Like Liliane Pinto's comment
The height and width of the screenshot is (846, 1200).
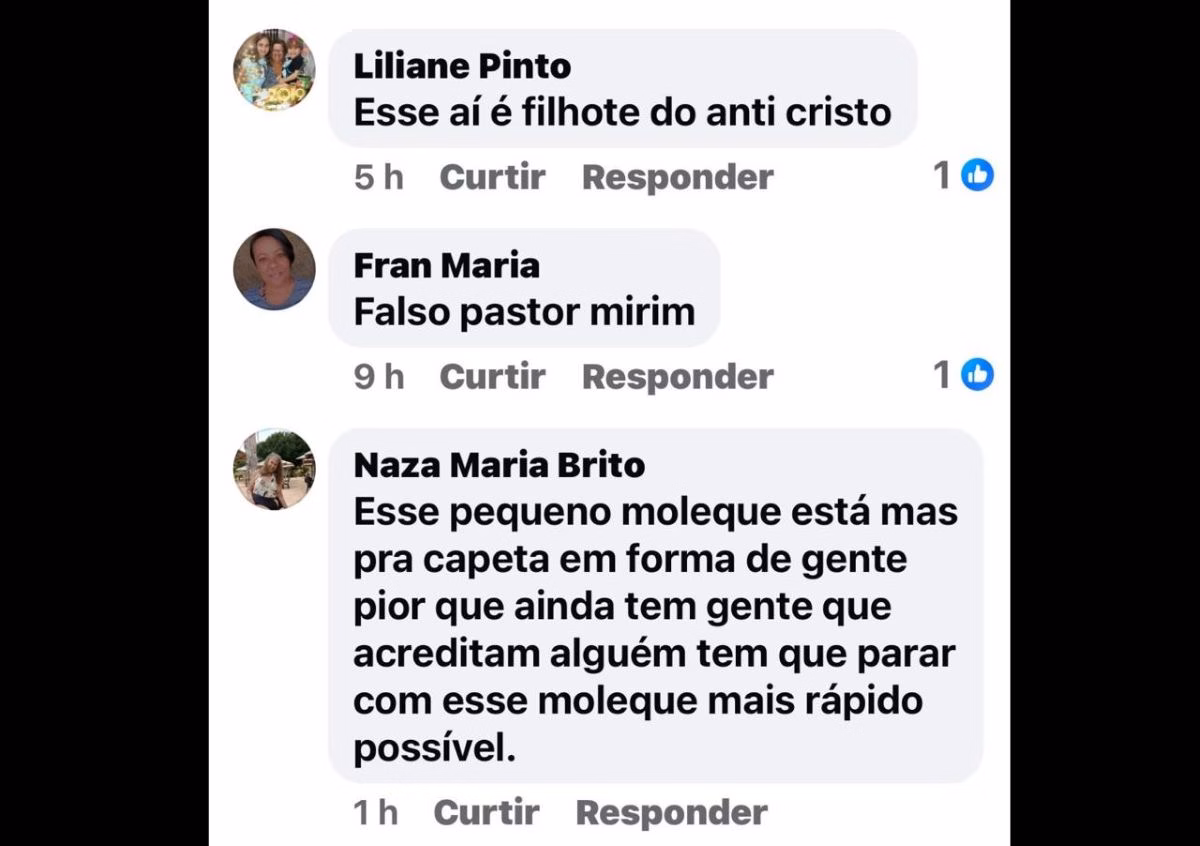(x=492, y=177)
